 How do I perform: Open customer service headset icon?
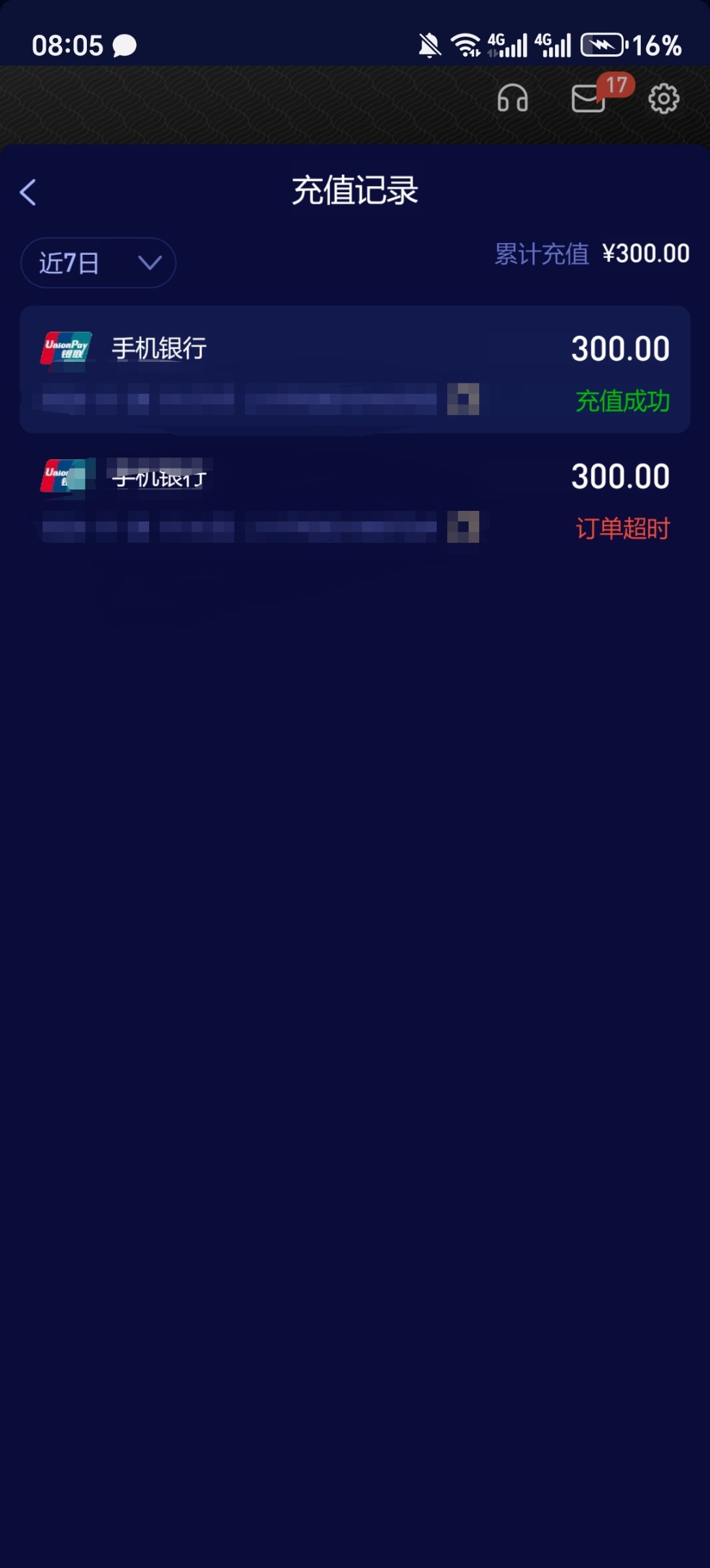point(513,99)
